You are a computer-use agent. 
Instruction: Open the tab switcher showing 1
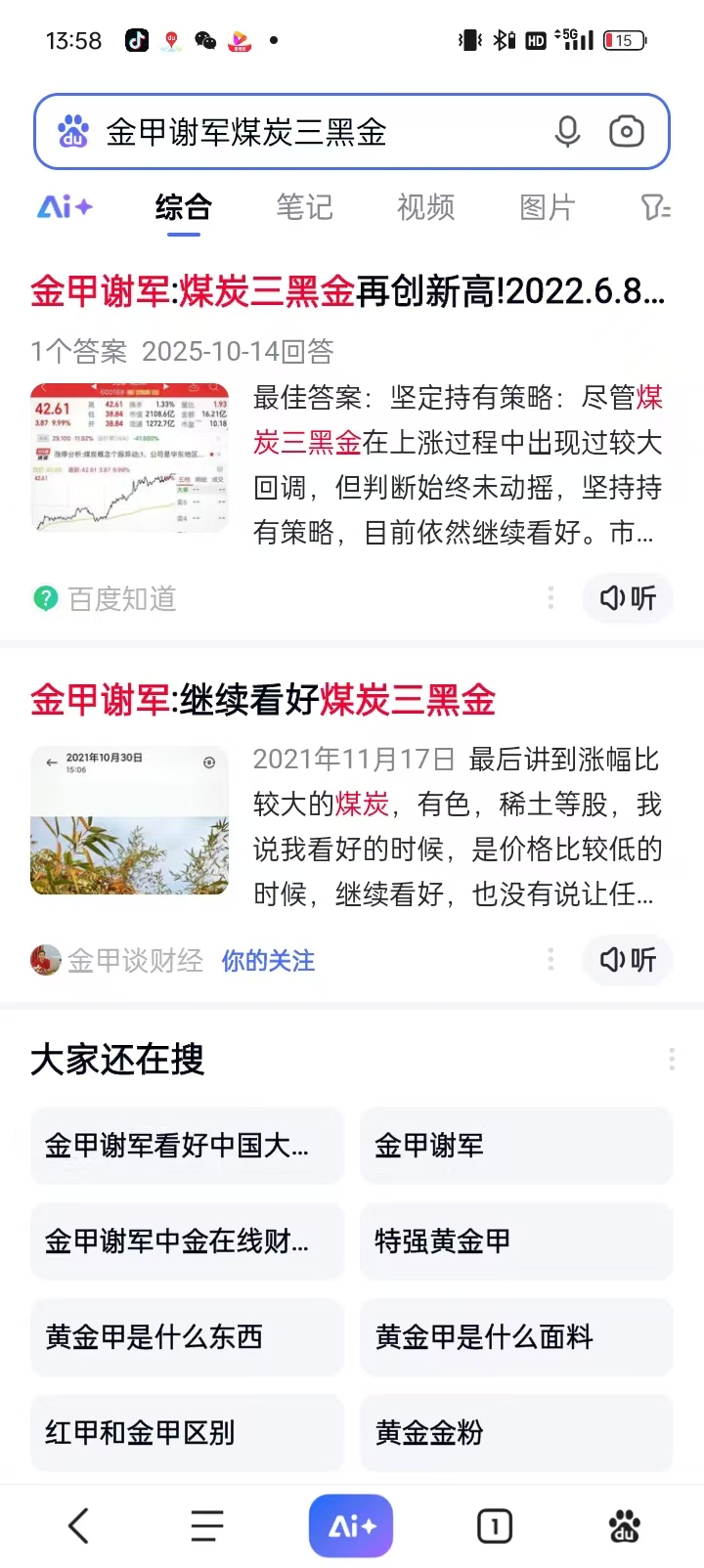[x=495, y=1526]
